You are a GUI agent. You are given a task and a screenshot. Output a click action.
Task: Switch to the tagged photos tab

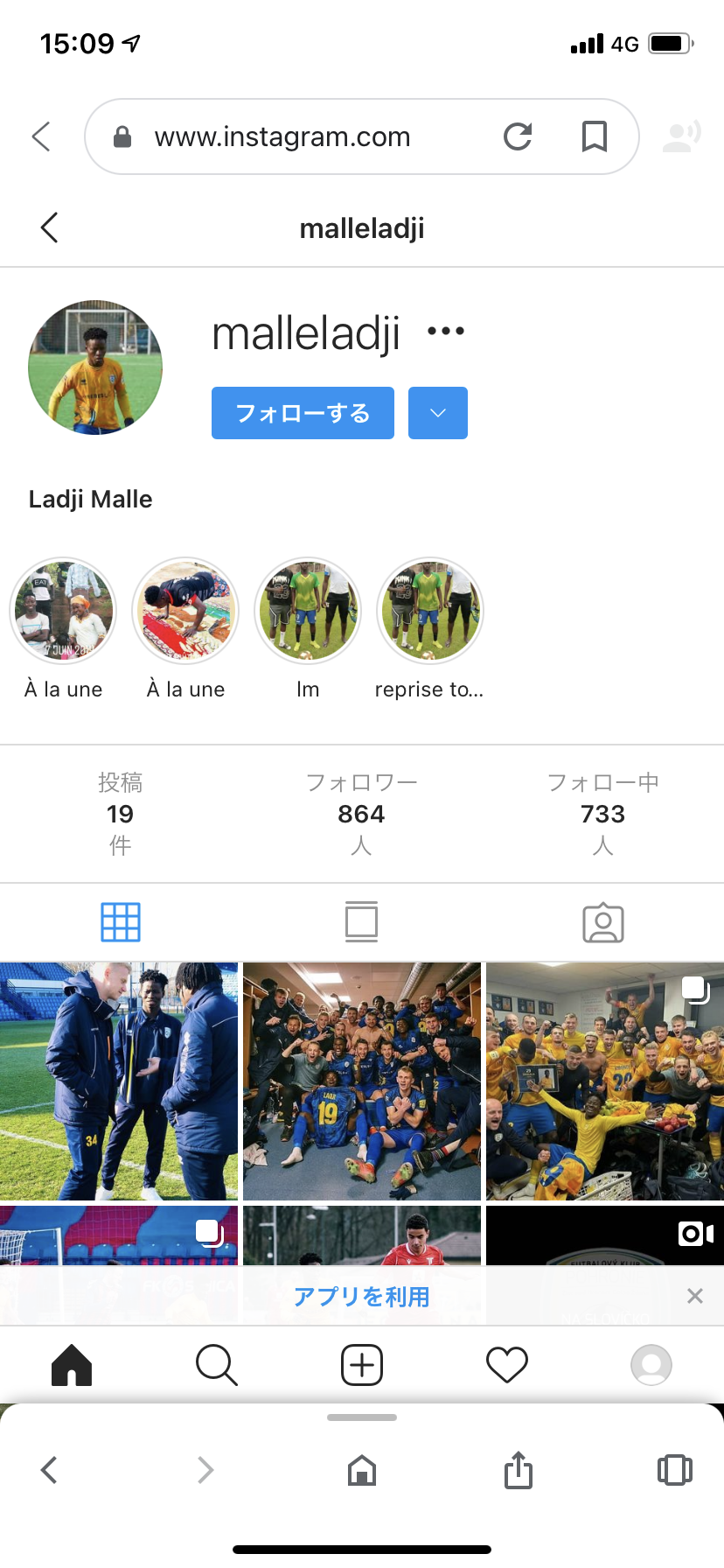click(x=602, y=922)
